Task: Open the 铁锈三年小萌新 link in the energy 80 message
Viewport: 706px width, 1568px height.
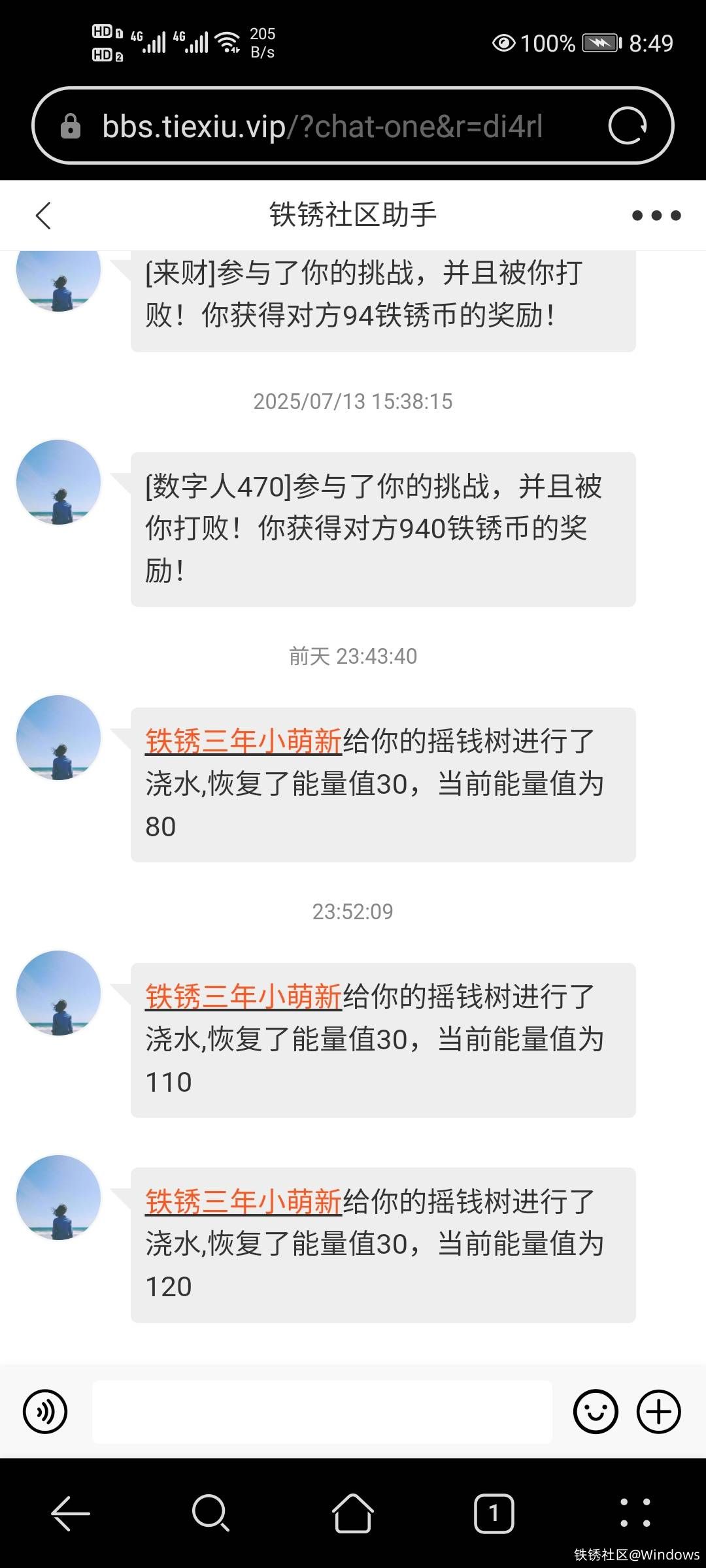Action: click(243, 742)
